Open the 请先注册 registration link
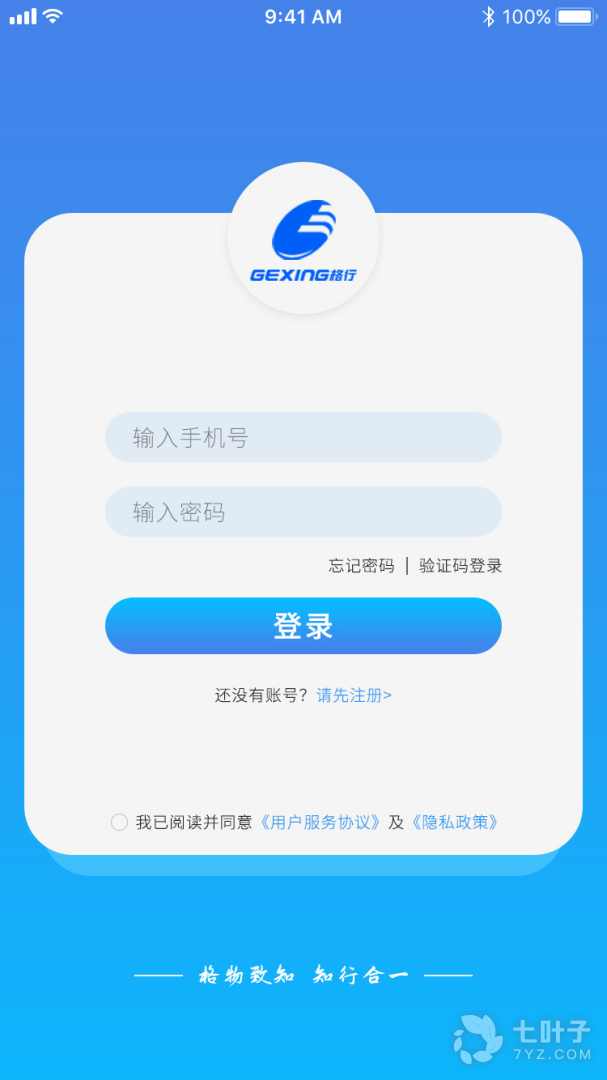The width and height of the screenshot is (607, 1080). pyautogui.click(x=354, y=695)
